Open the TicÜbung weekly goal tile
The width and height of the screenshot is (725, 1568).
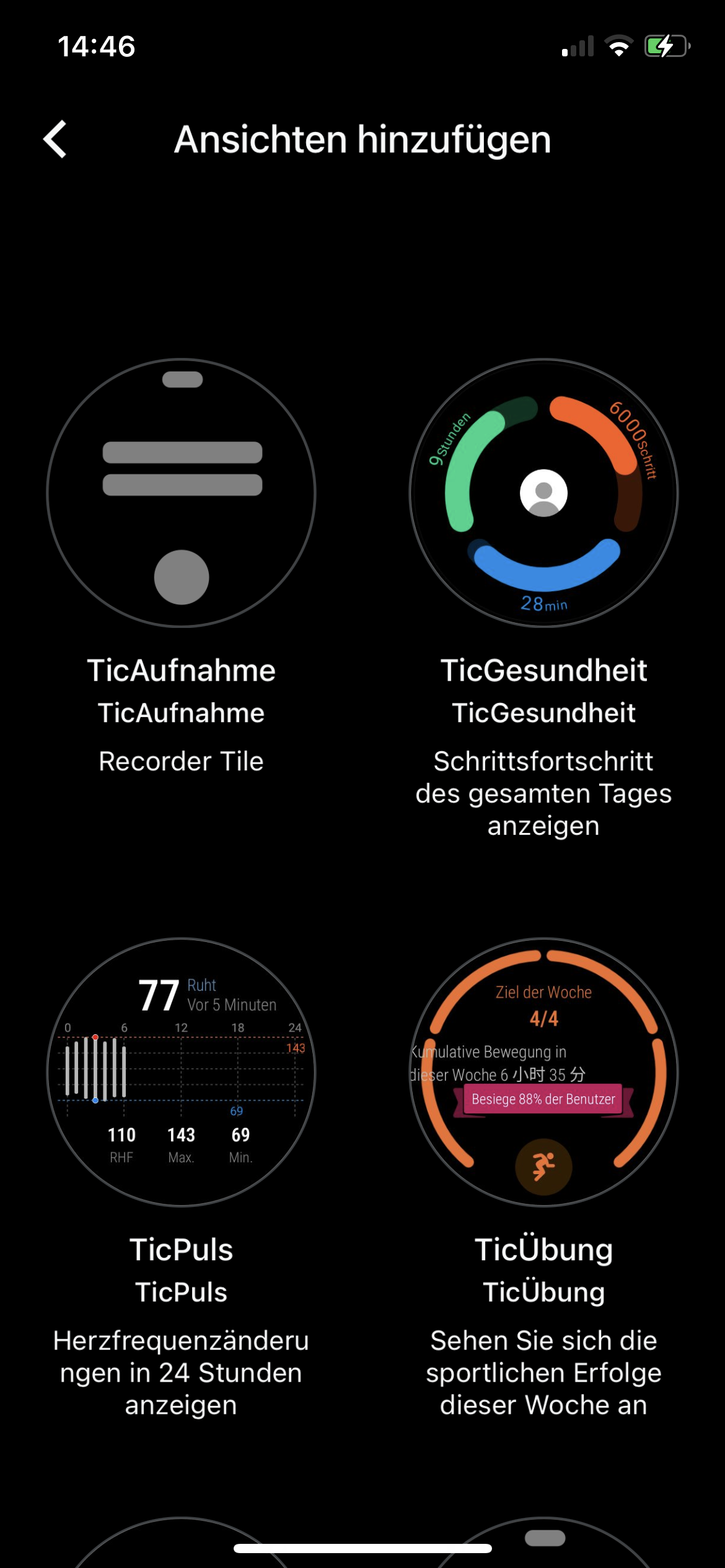point(543,1073)
